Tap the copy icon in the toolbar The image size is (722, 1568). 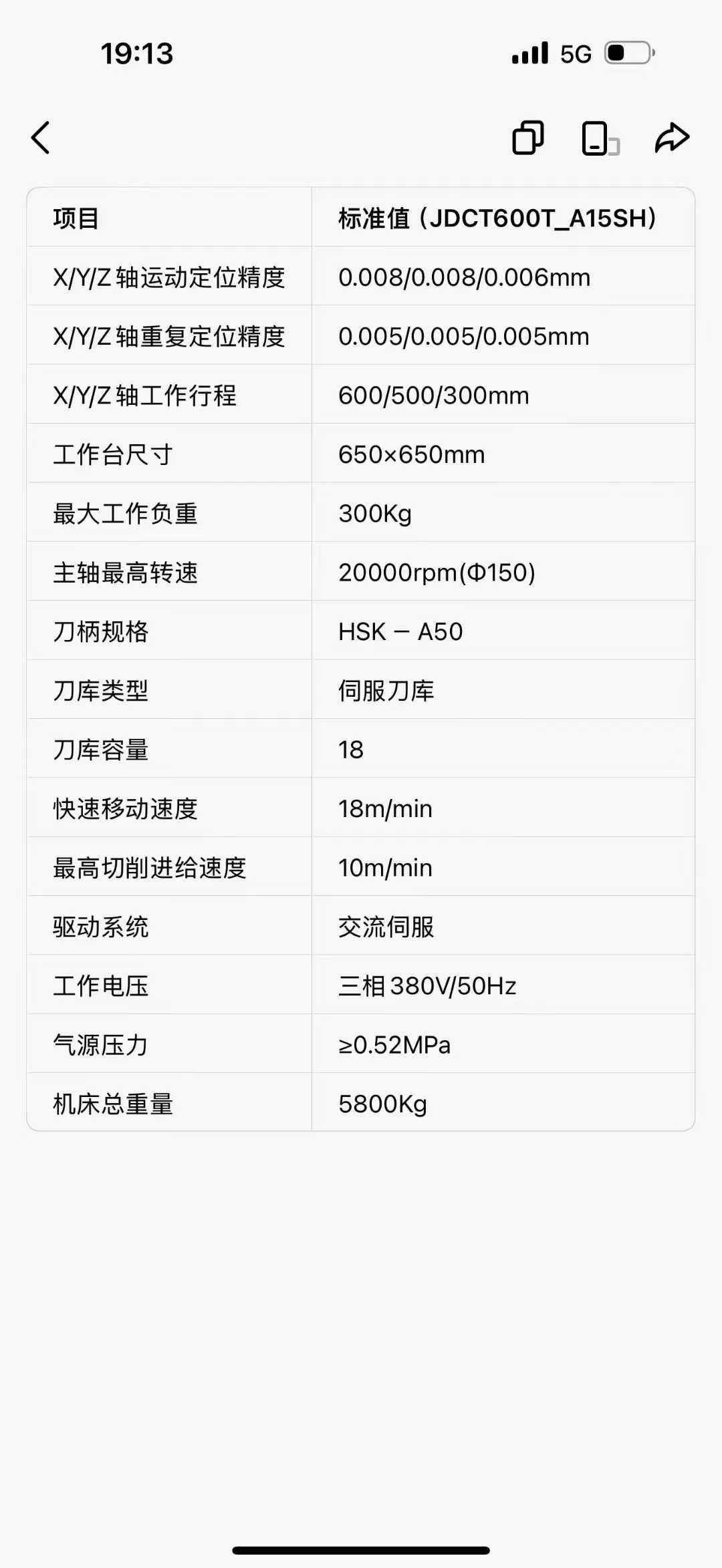[x=527, y=138]
